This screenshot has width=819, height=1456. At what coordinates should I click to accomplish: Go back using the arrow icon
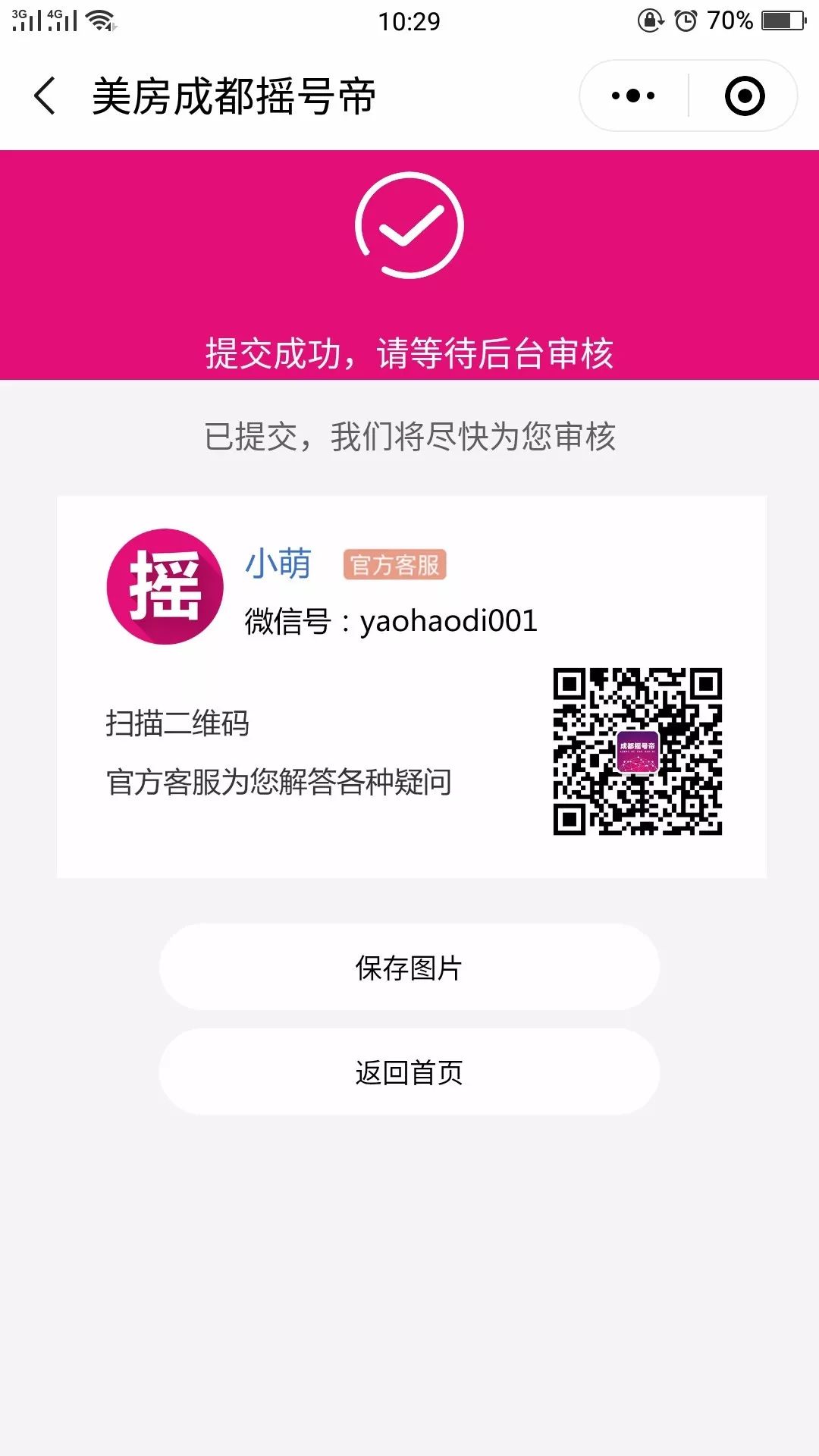click(45, 96)
